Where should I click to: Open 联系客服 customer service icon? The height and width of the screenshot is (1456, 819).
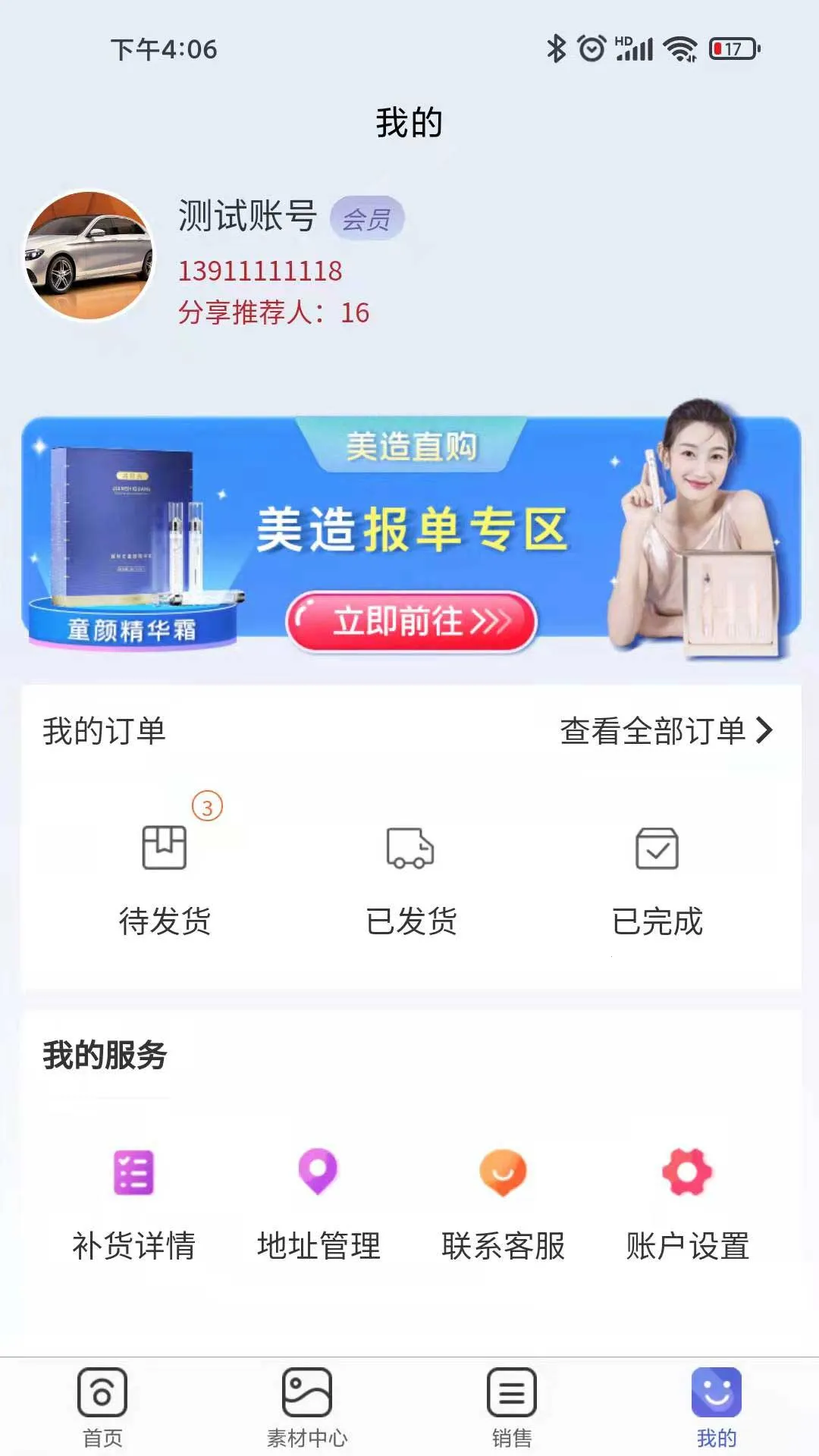coord(503,1172)
